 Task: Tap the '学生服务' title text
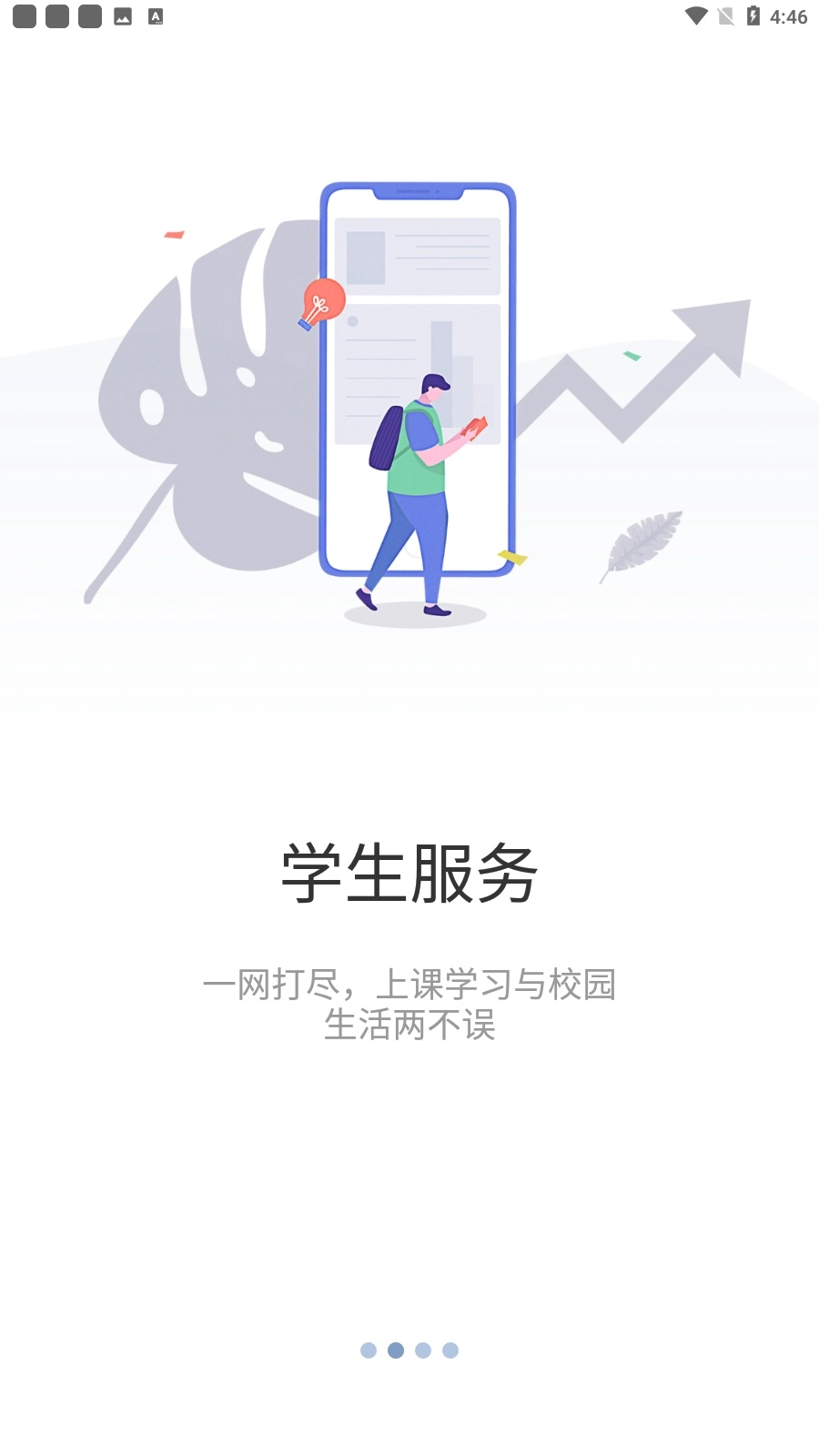coord(409,872)
